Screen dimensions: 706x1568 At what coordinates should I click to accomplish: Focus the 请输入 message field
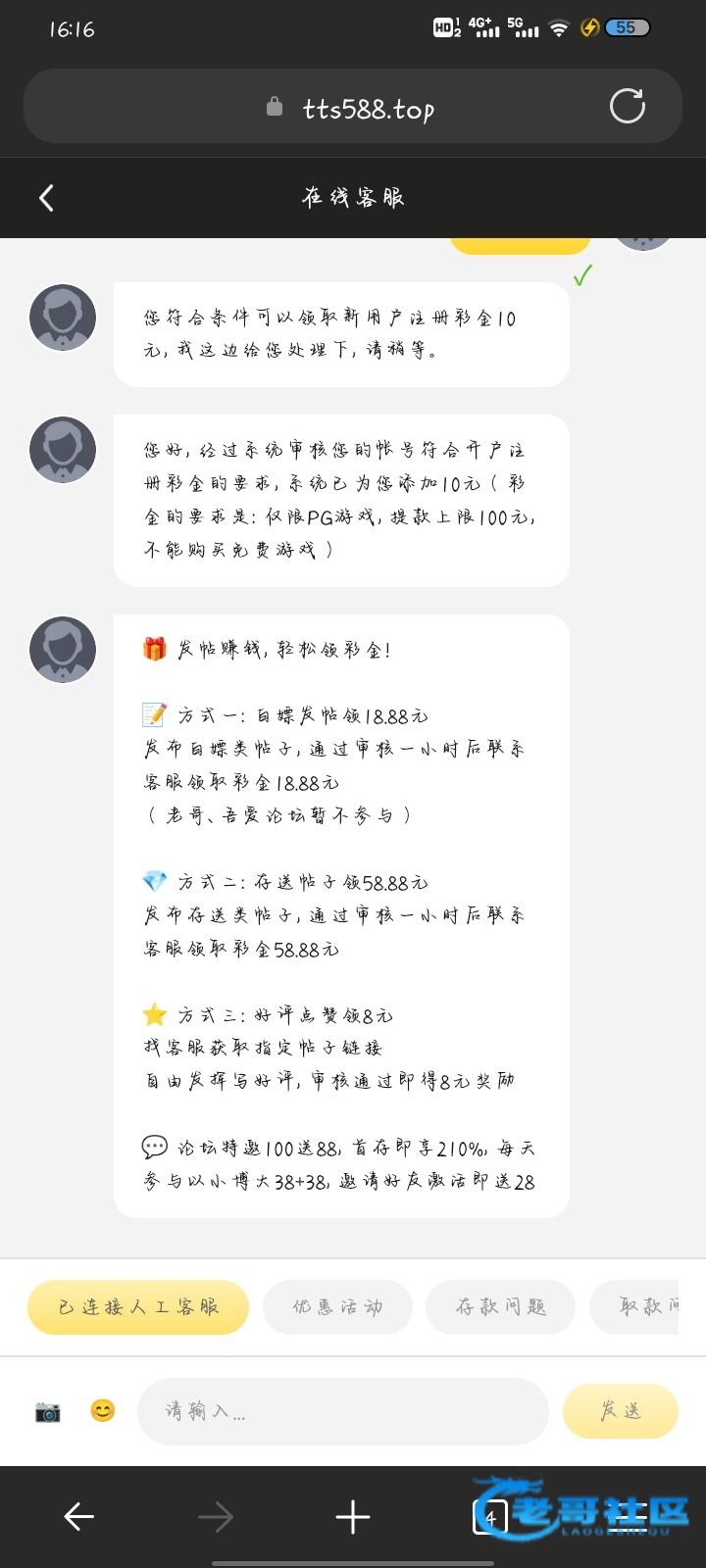click(342, 1411)
